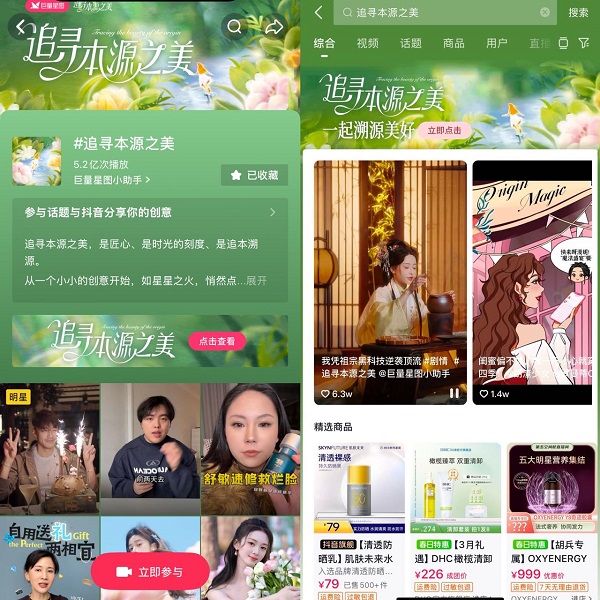Share the 追寻本源之美 topic

(274, 27)
